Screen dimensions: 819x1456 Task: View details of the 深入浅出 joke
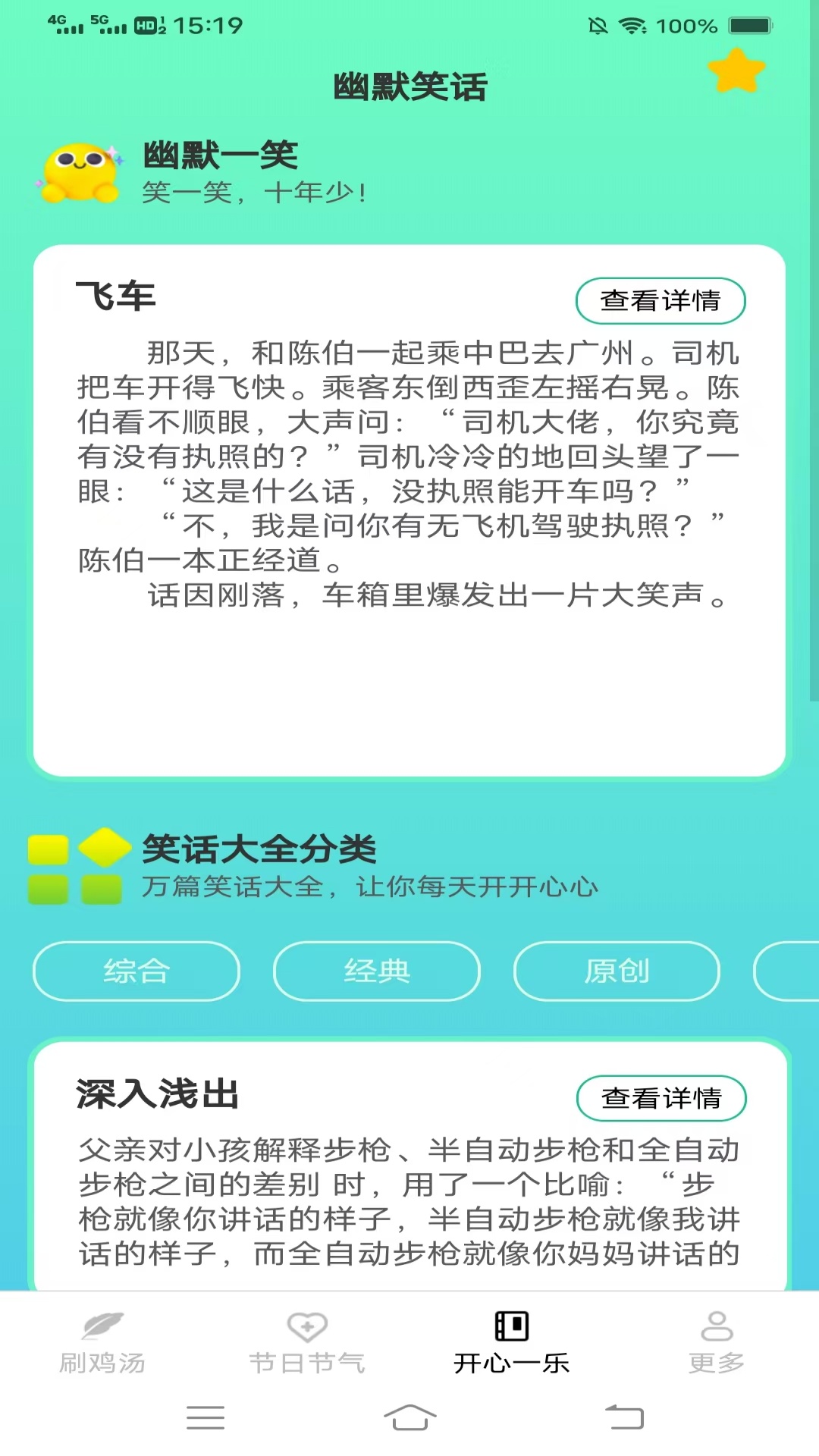coord(661,1097)
